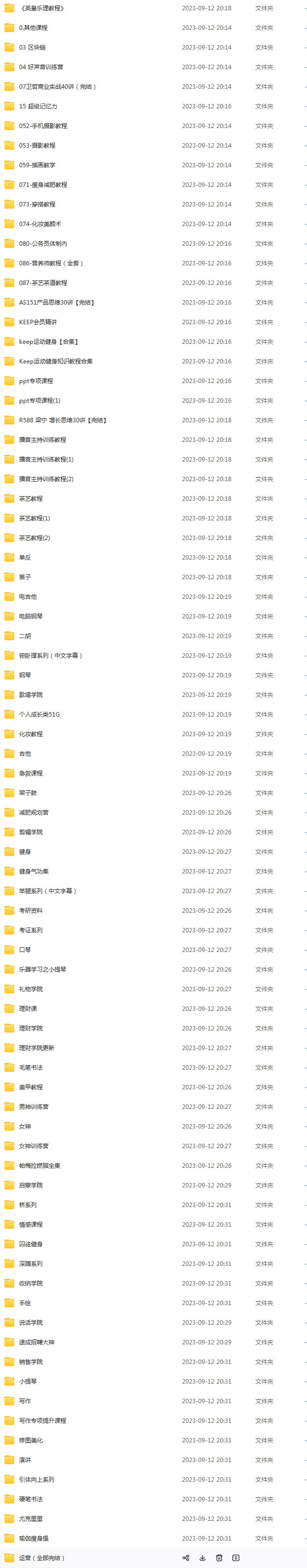Open the 帕梅拉燃脂全集 folder
Viewport: 307px width, 1568px height.
point(40,1166)
